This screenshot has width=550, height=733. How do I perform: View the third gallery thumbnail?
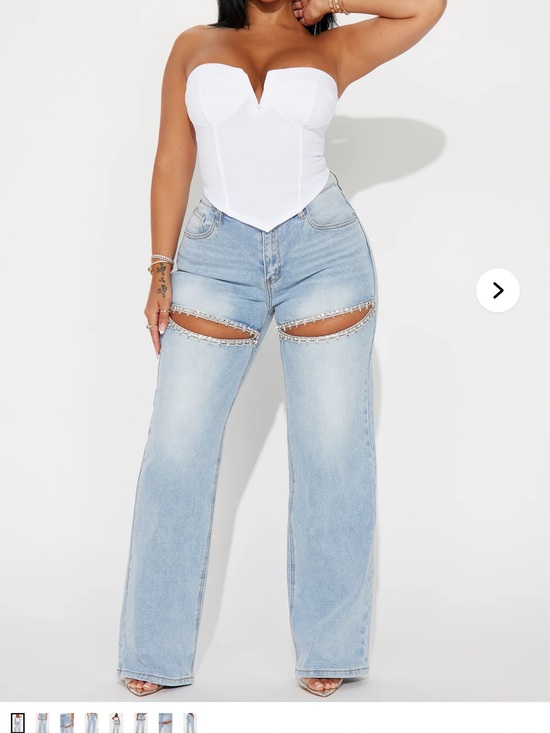[67, 723]
